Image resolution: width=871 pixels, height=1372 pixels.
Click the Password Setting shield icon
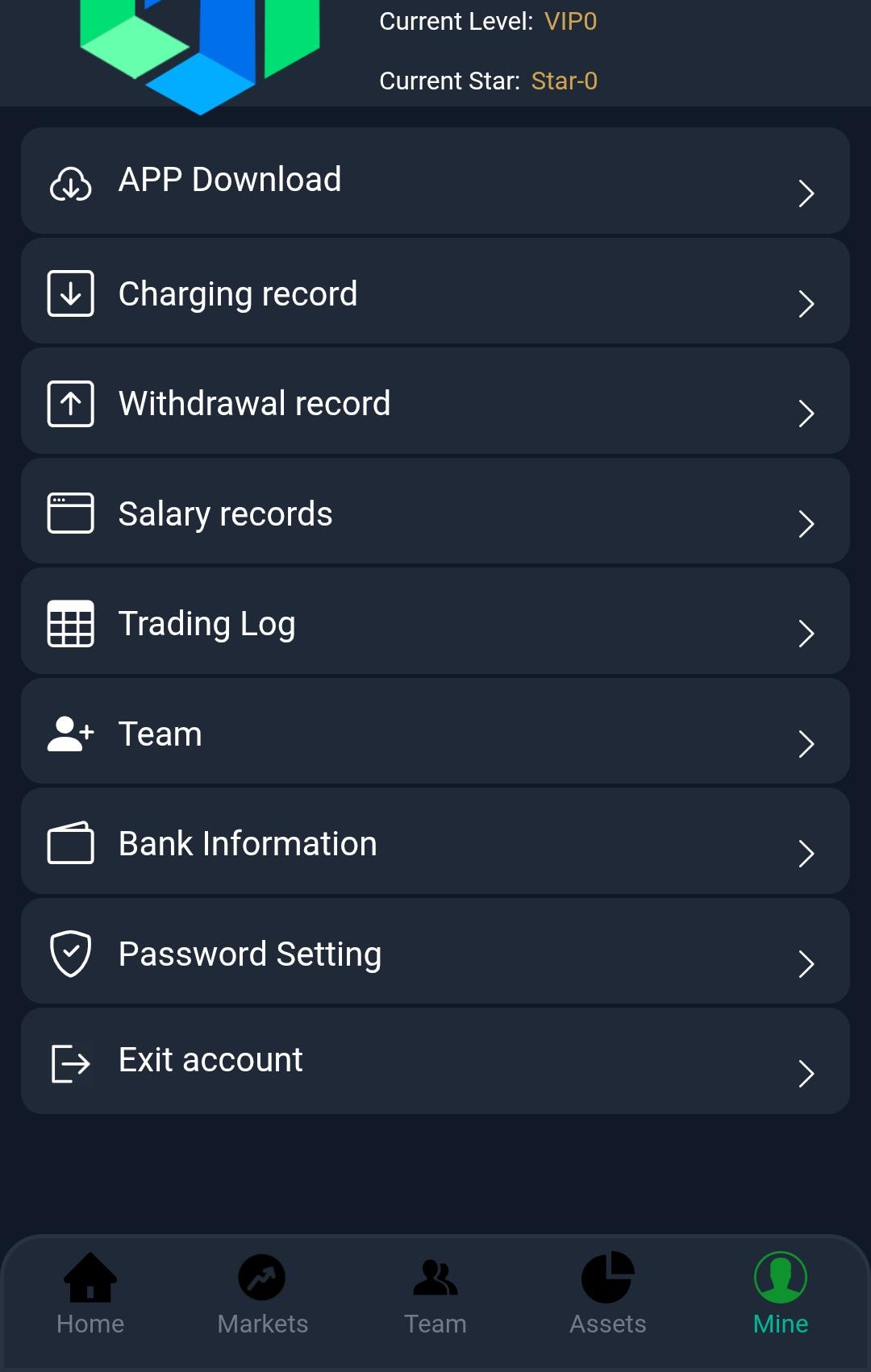click(70, 952)
